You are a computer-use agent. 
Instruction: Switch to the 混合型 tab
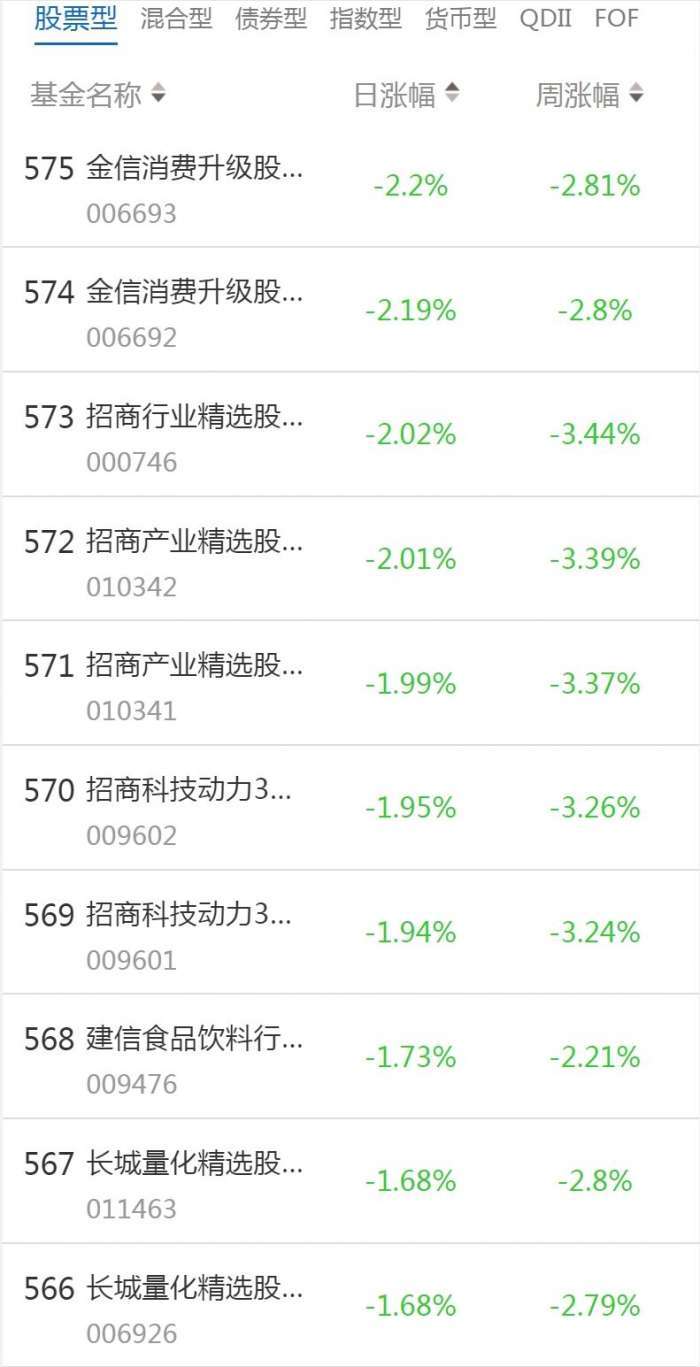click(176, 19)
